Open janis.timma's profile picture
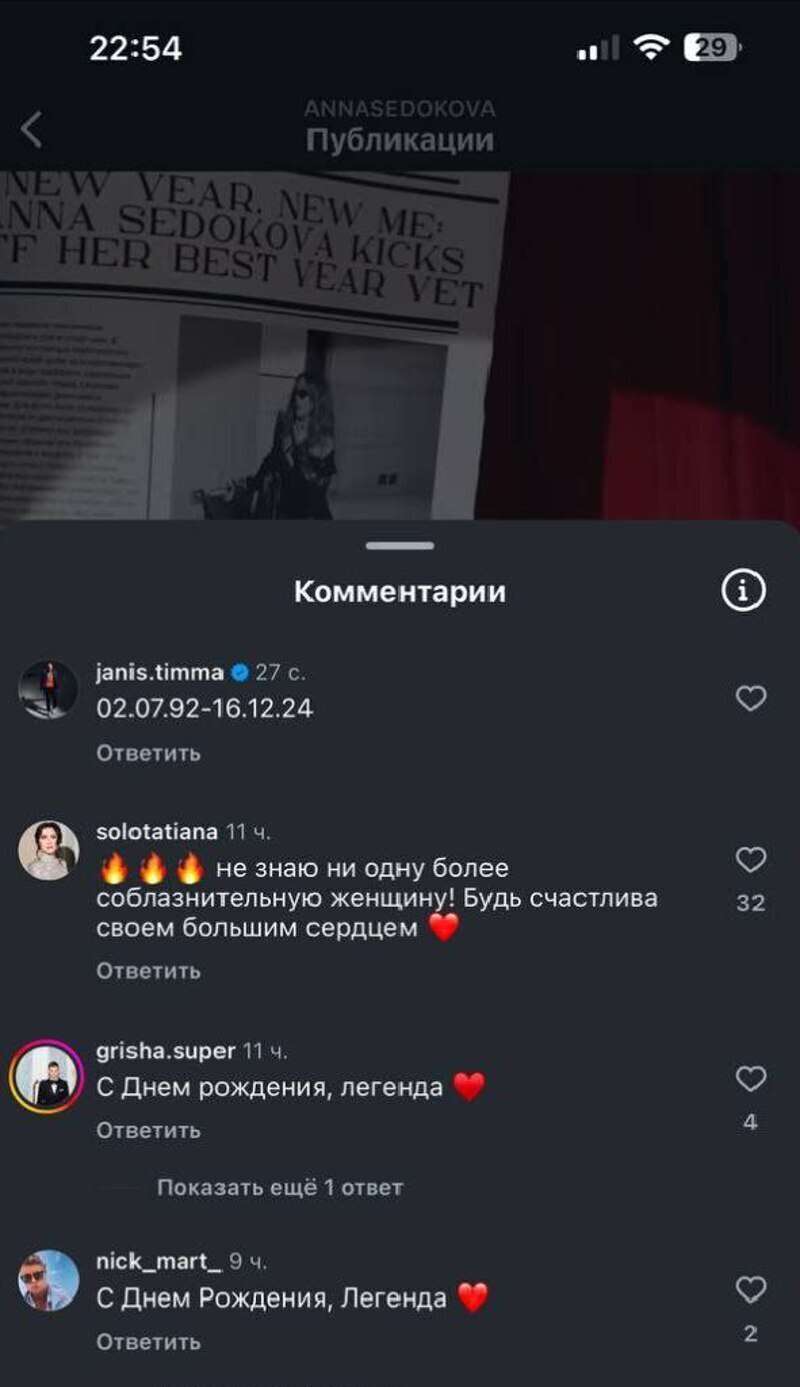 tap(49, 690)
